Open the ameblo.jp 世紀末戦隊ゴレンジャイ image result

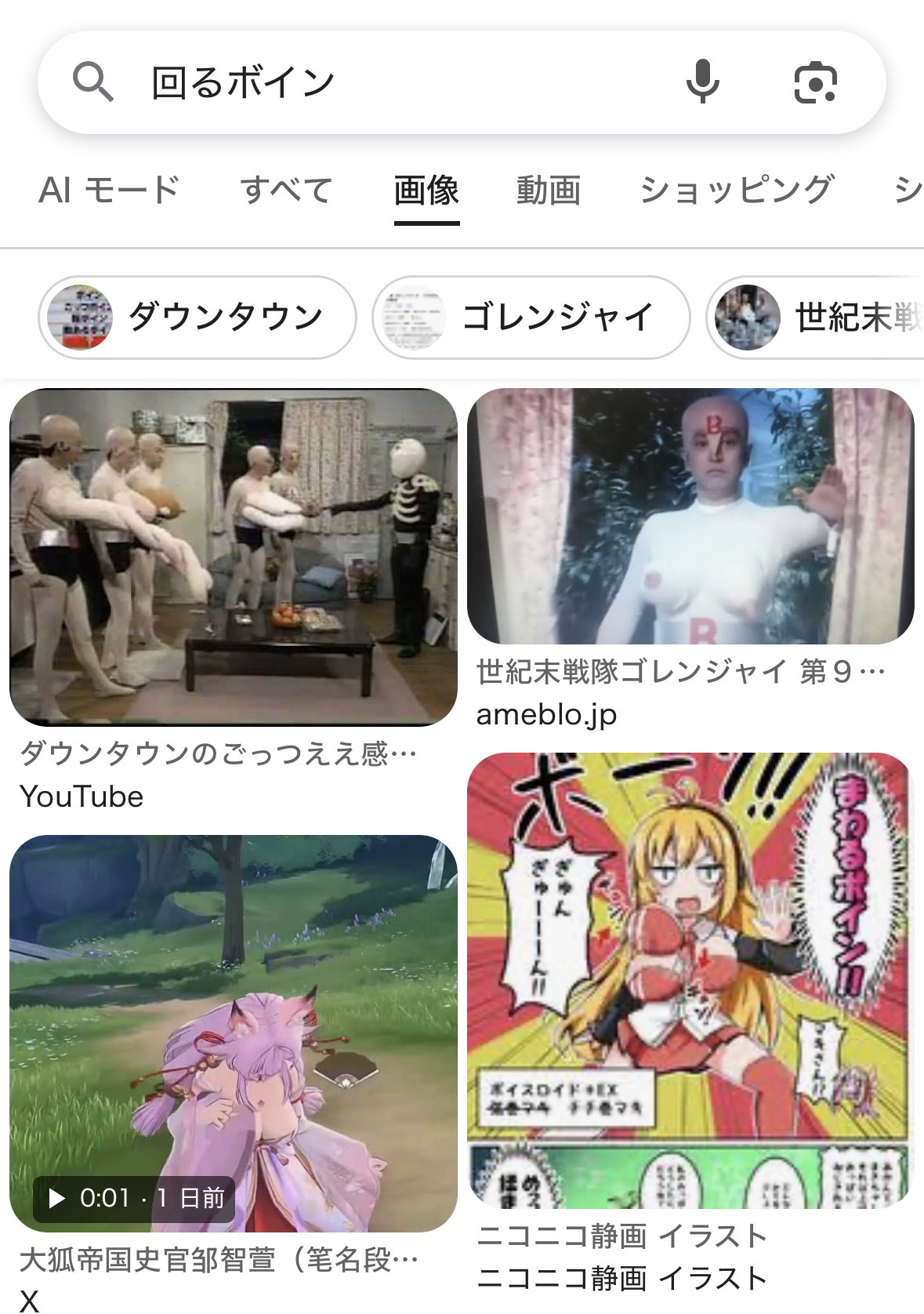[x=690, y=516]
